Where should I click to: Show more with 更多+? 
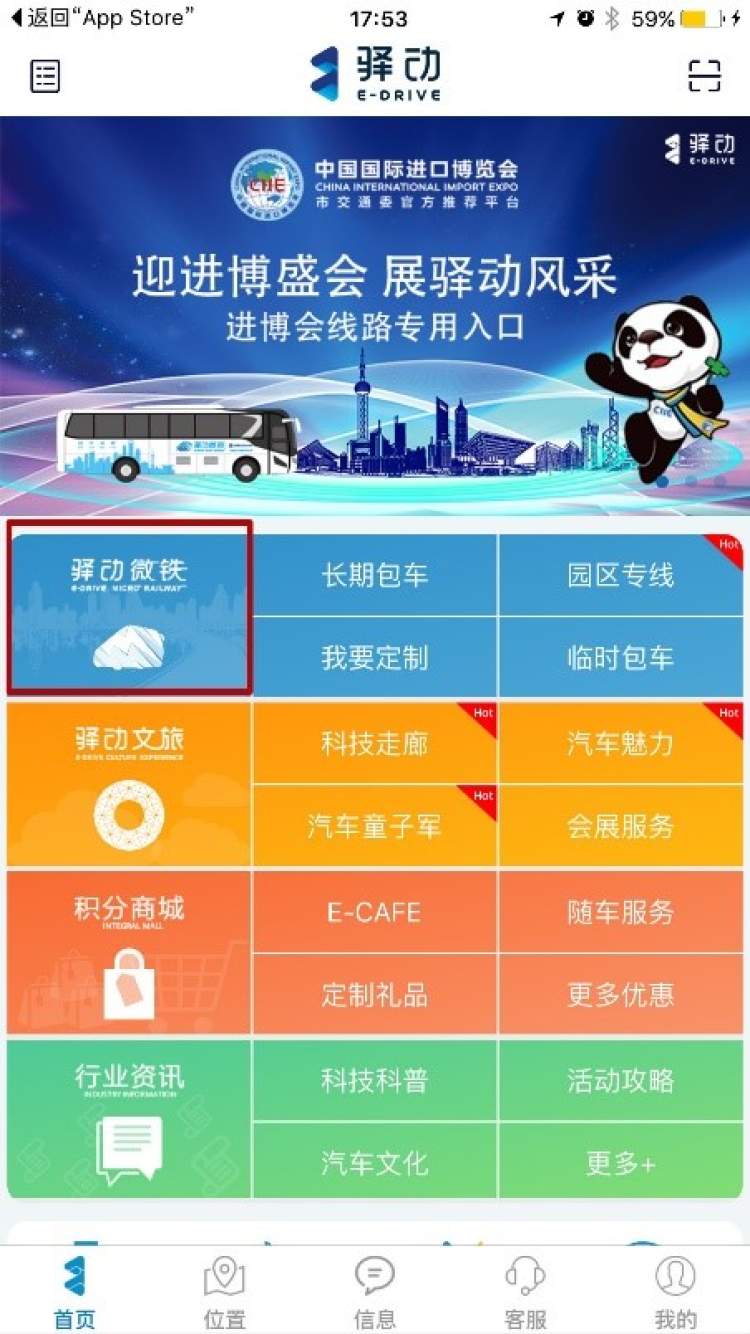[x=621, y=1163]
